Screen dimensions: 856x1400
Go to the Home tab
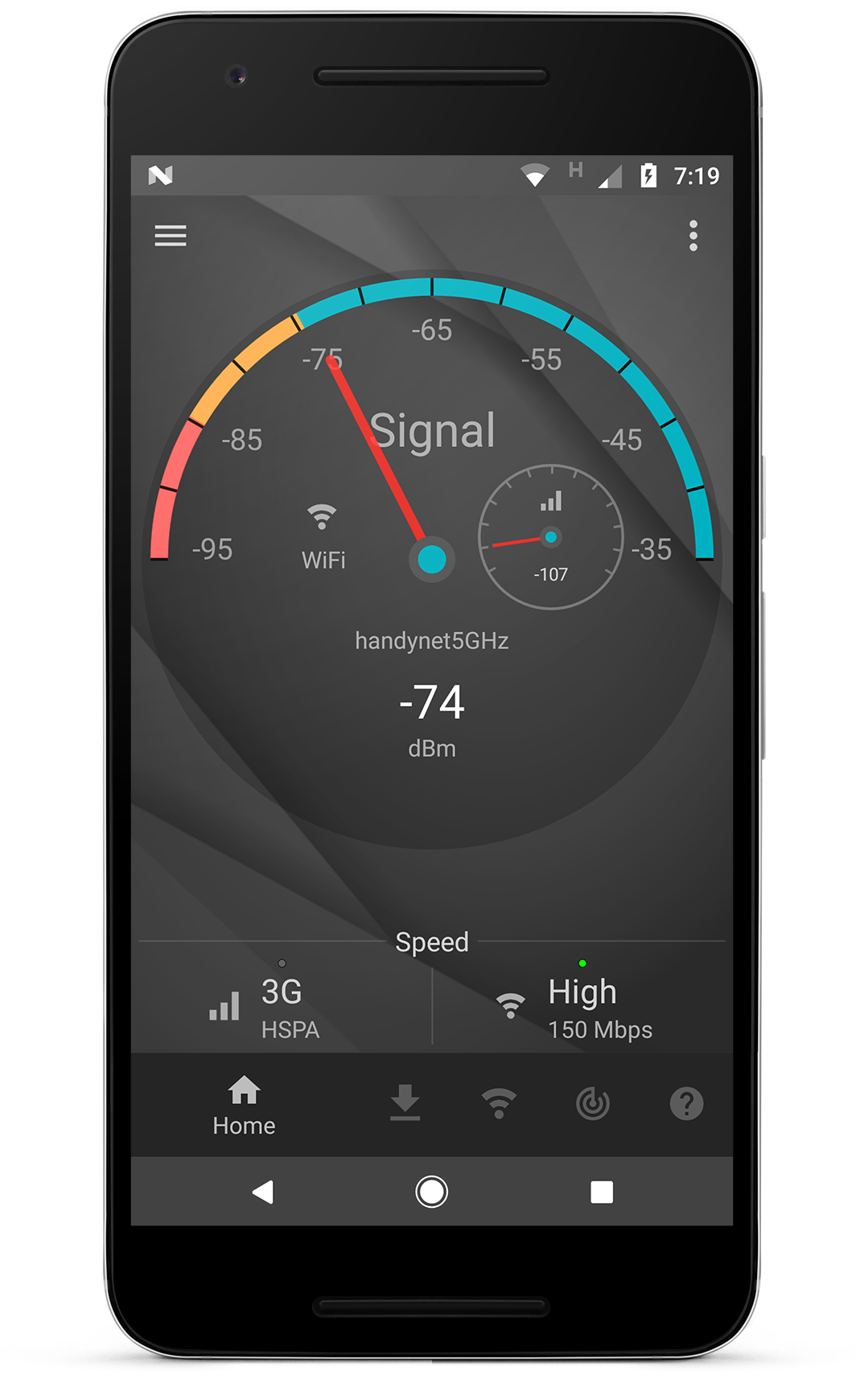244,1106
